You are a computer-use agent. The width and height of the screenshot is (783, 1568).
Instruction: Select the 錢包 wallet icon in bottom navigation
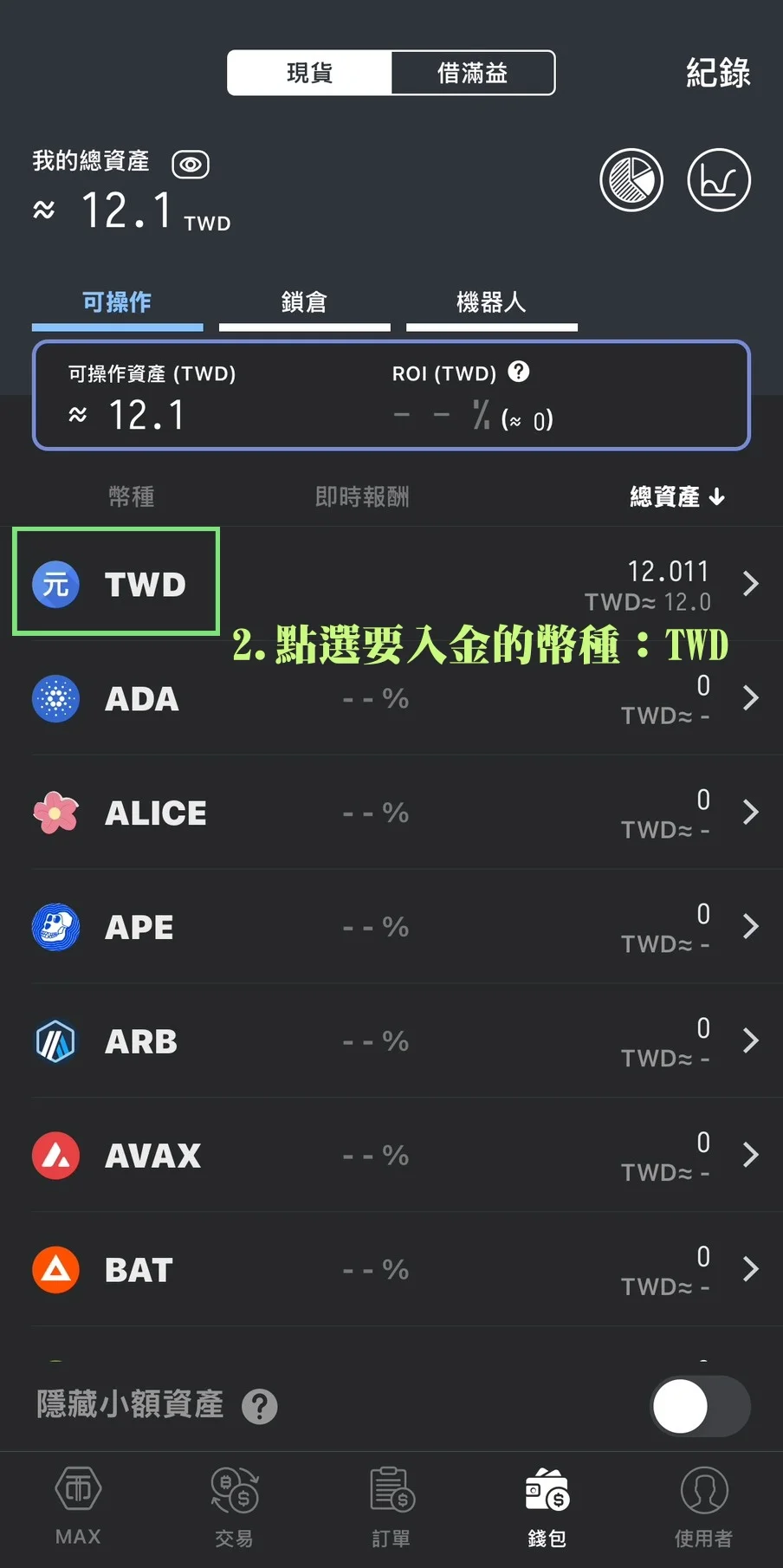click(546, 1505)
